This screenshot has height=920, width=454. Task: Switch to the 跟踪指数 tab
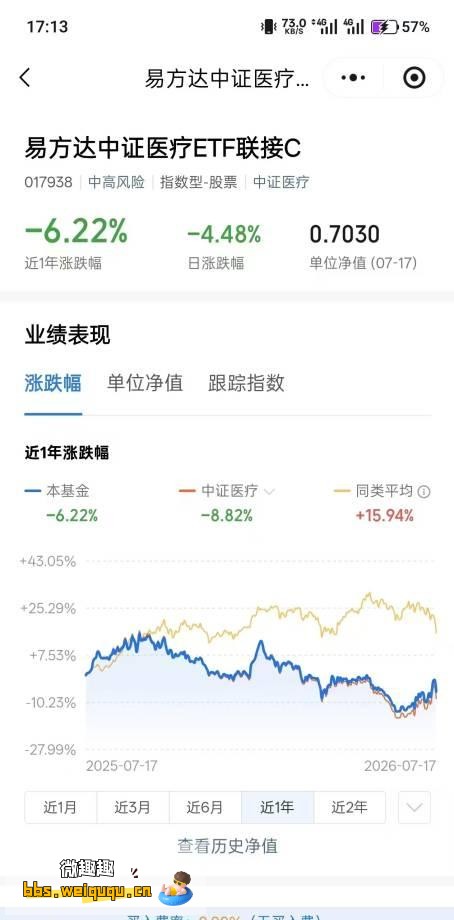246,383
